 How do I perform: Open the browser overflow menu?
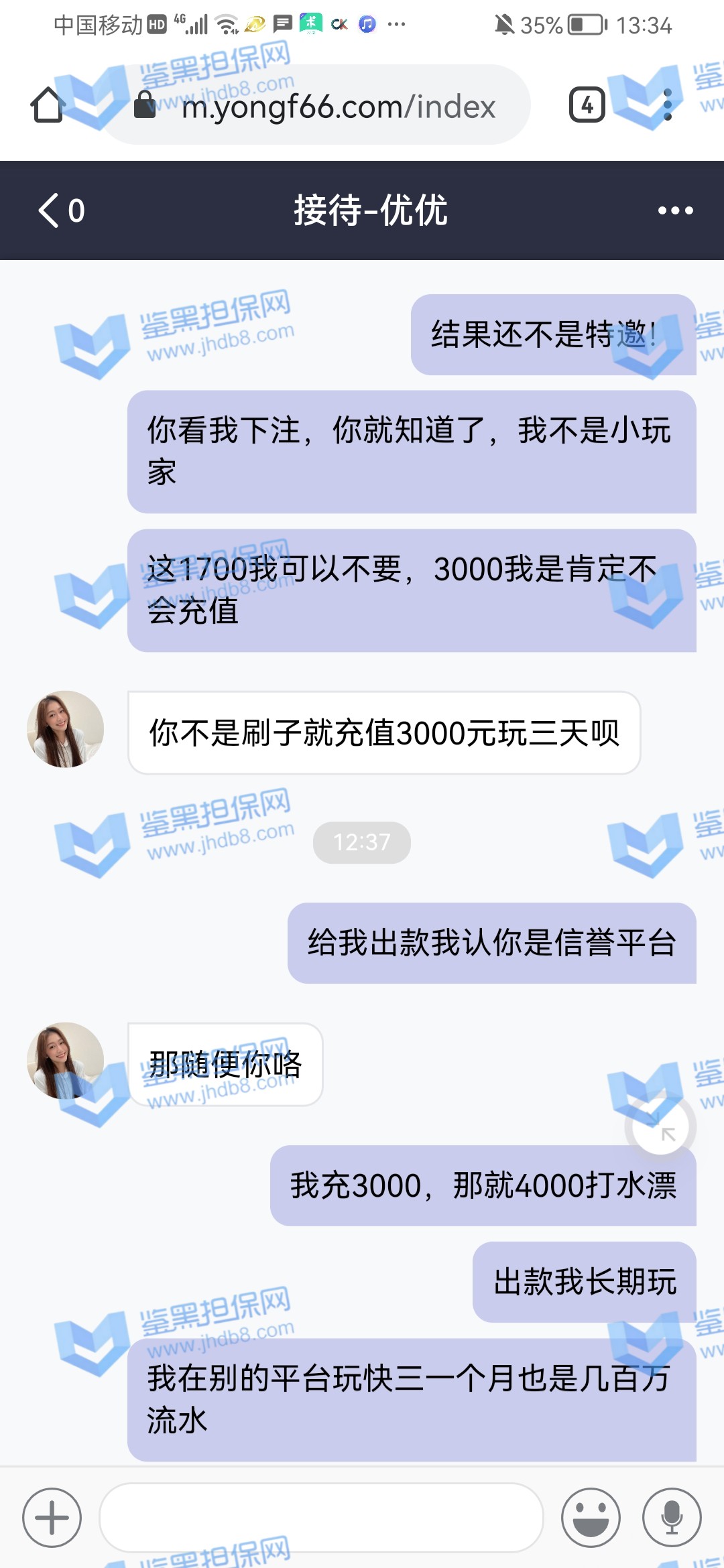[667, 105]
